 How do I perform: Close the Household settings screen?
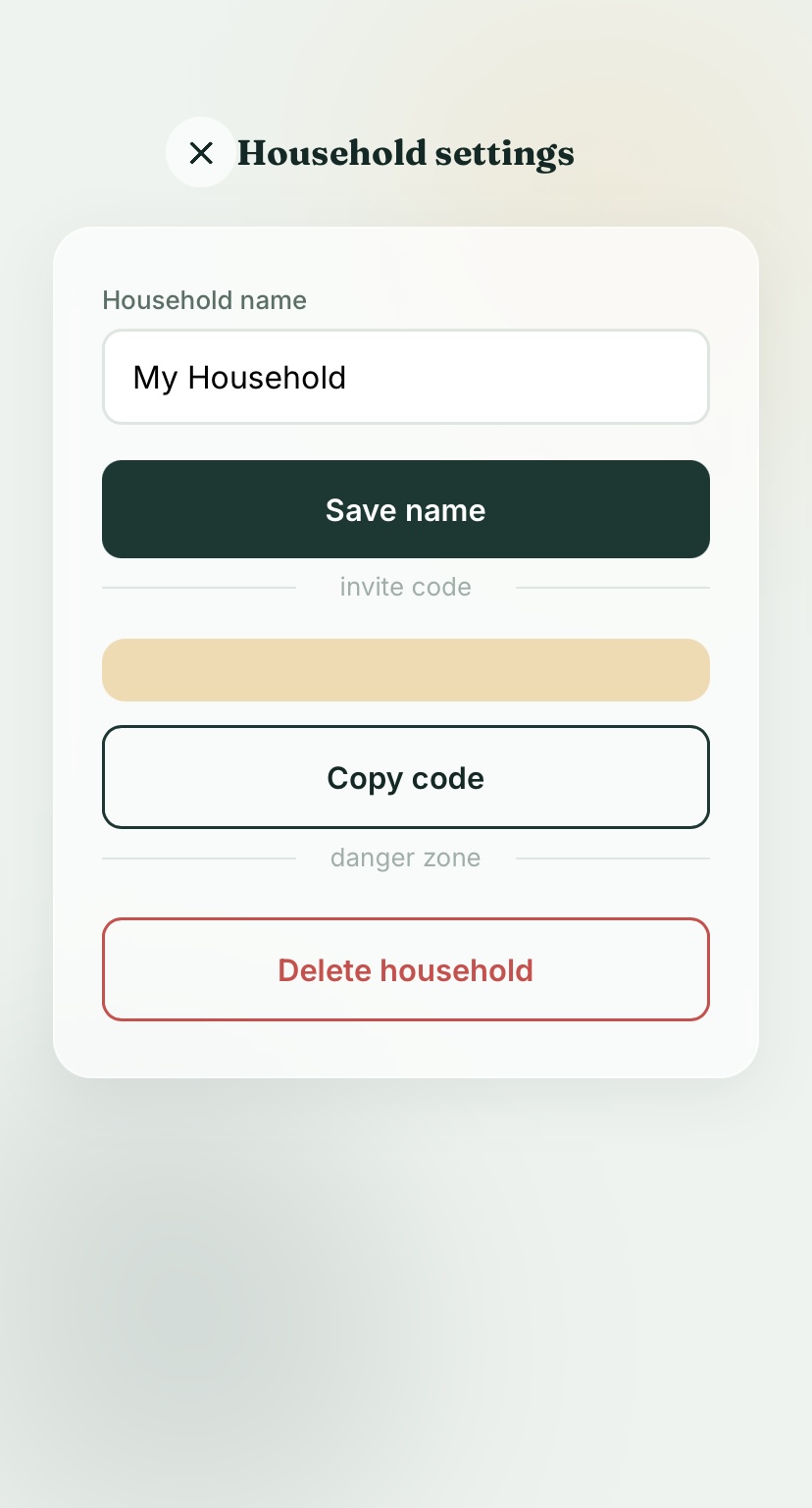(x=201, y=152)
